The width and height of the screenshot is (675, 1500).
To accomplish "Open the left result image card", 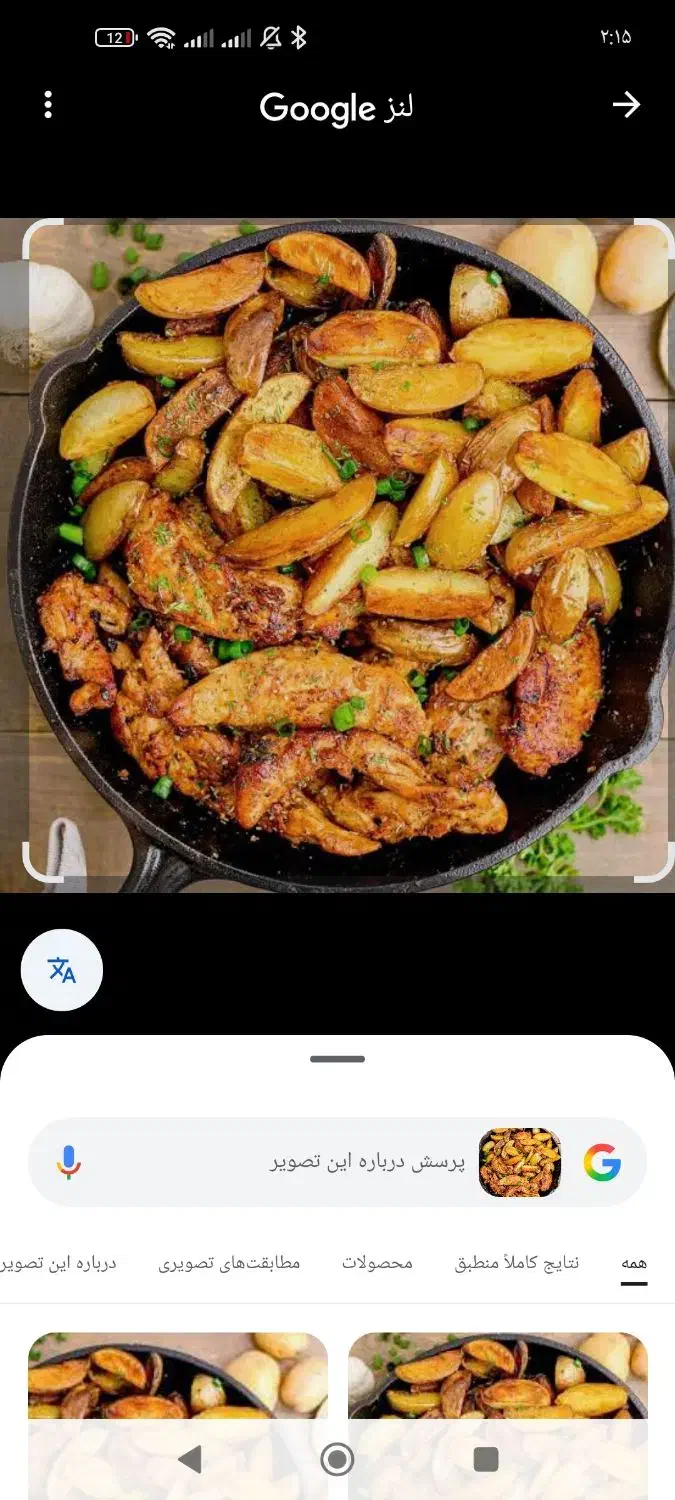I will point(178,1380).
